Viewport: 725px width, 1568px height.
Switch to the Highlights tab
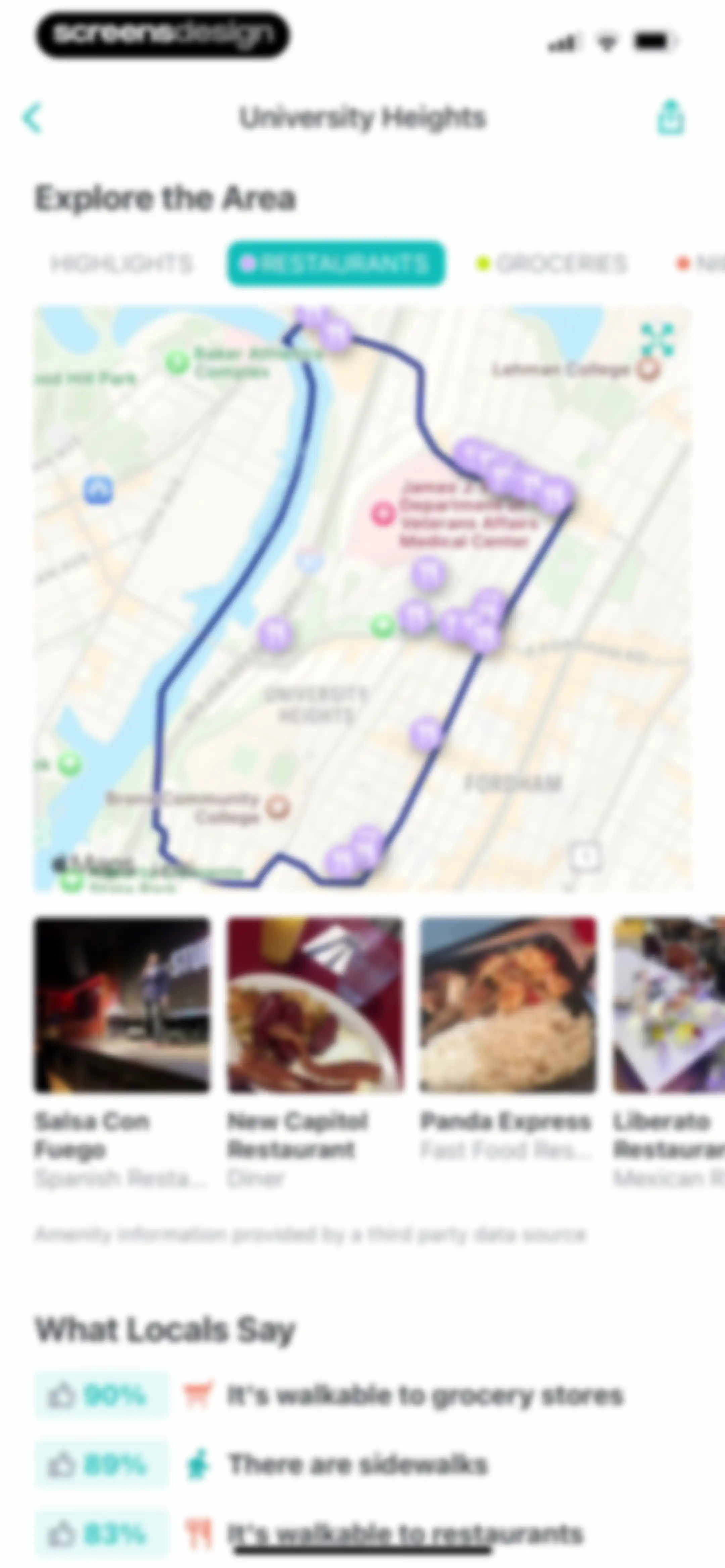click(x=122, y=264)
